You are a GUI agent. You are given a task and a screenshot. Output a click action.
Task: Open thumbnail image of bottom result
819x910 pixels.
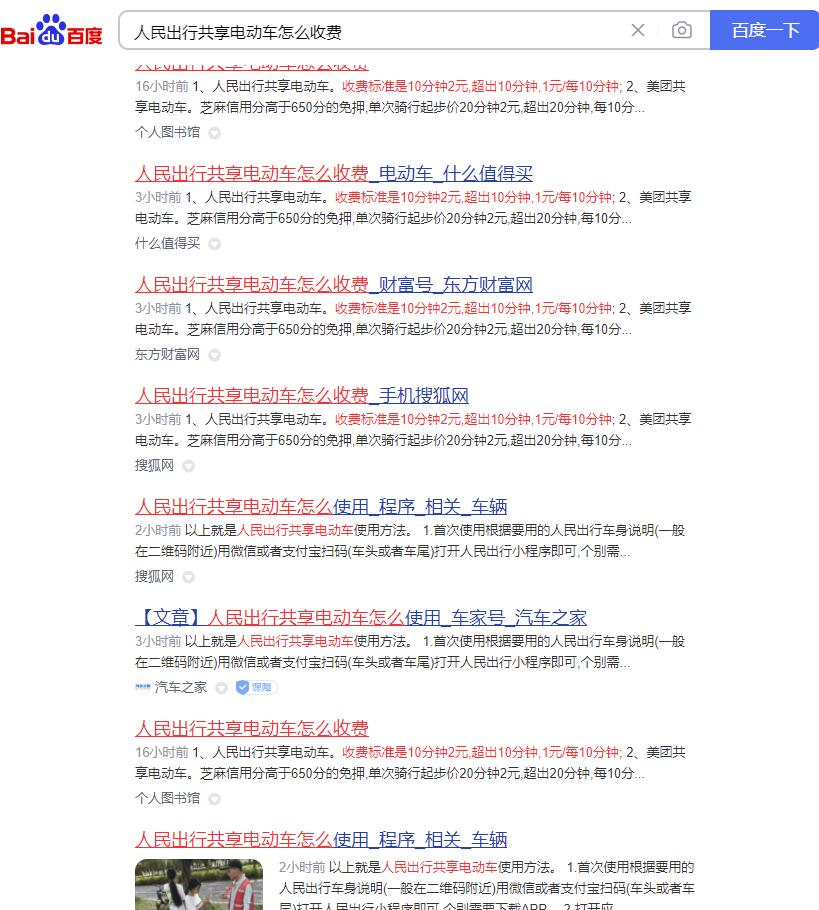click(x=199, y=884)
